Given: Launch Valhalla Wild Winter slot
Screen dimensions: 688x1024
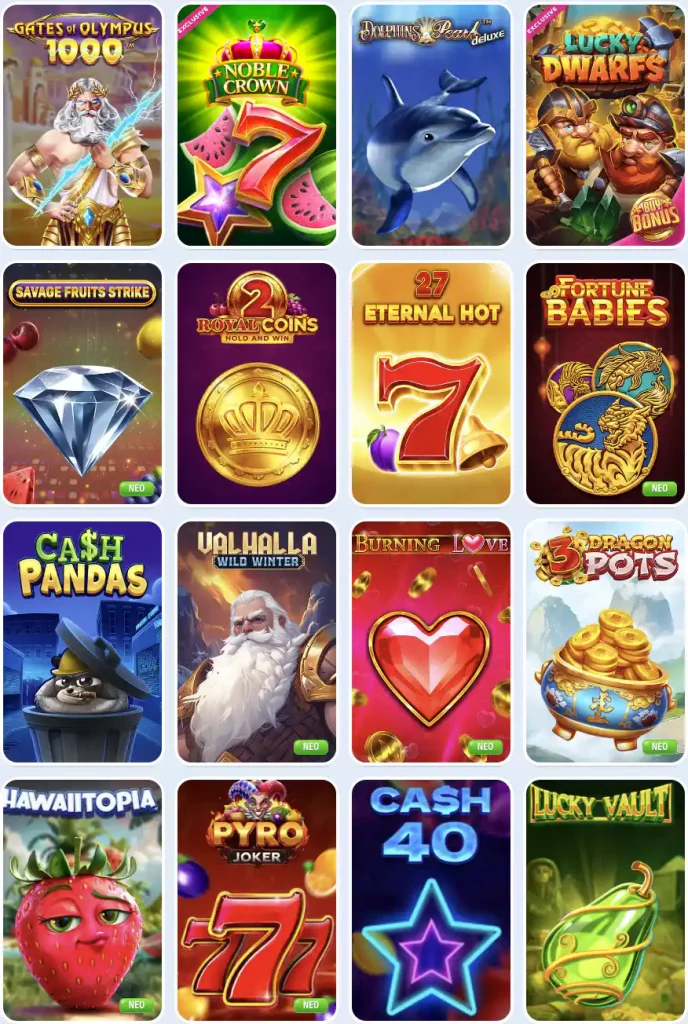Looking at the screenshot, I should (256, 641).
